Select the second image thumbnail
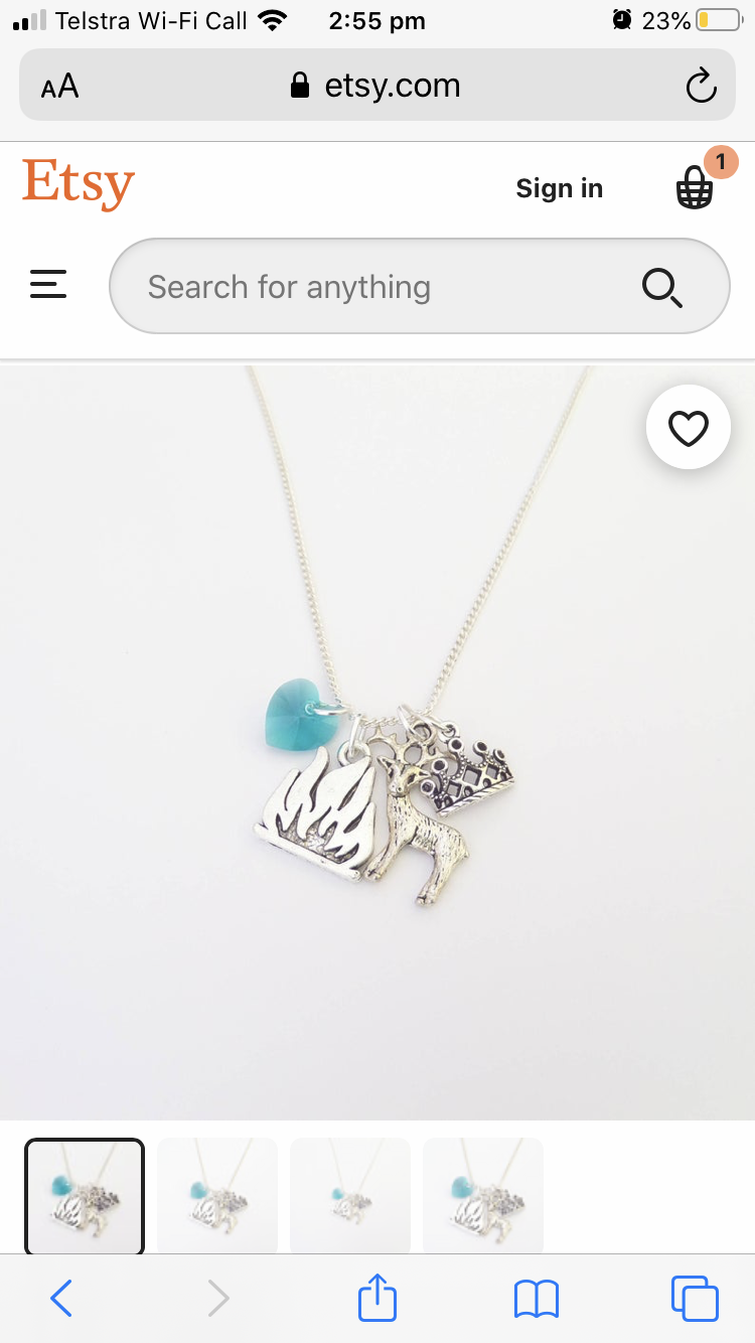This screenshot has height=1343, width=755. coord(217,1195)
